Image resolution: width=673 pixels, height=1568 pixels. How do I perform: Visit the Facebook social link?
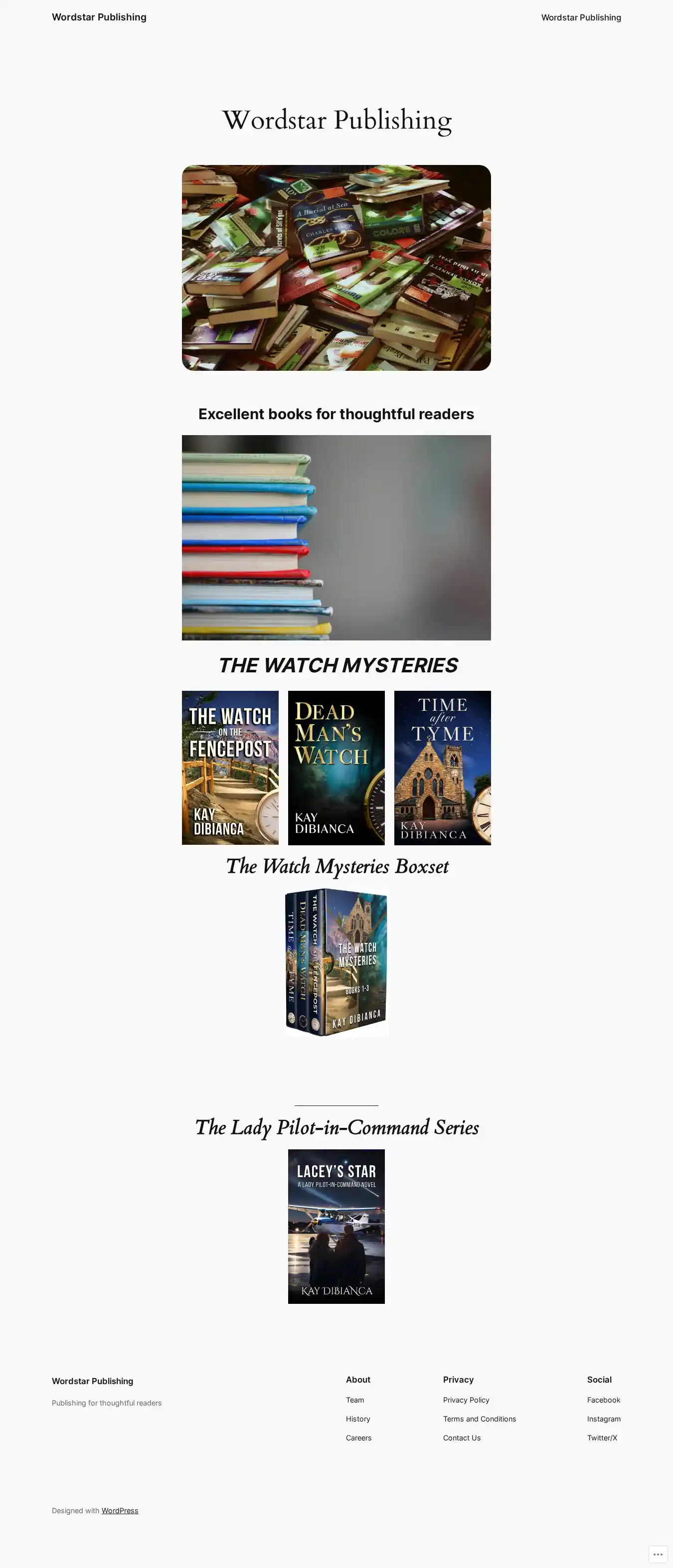point(603,1400)
